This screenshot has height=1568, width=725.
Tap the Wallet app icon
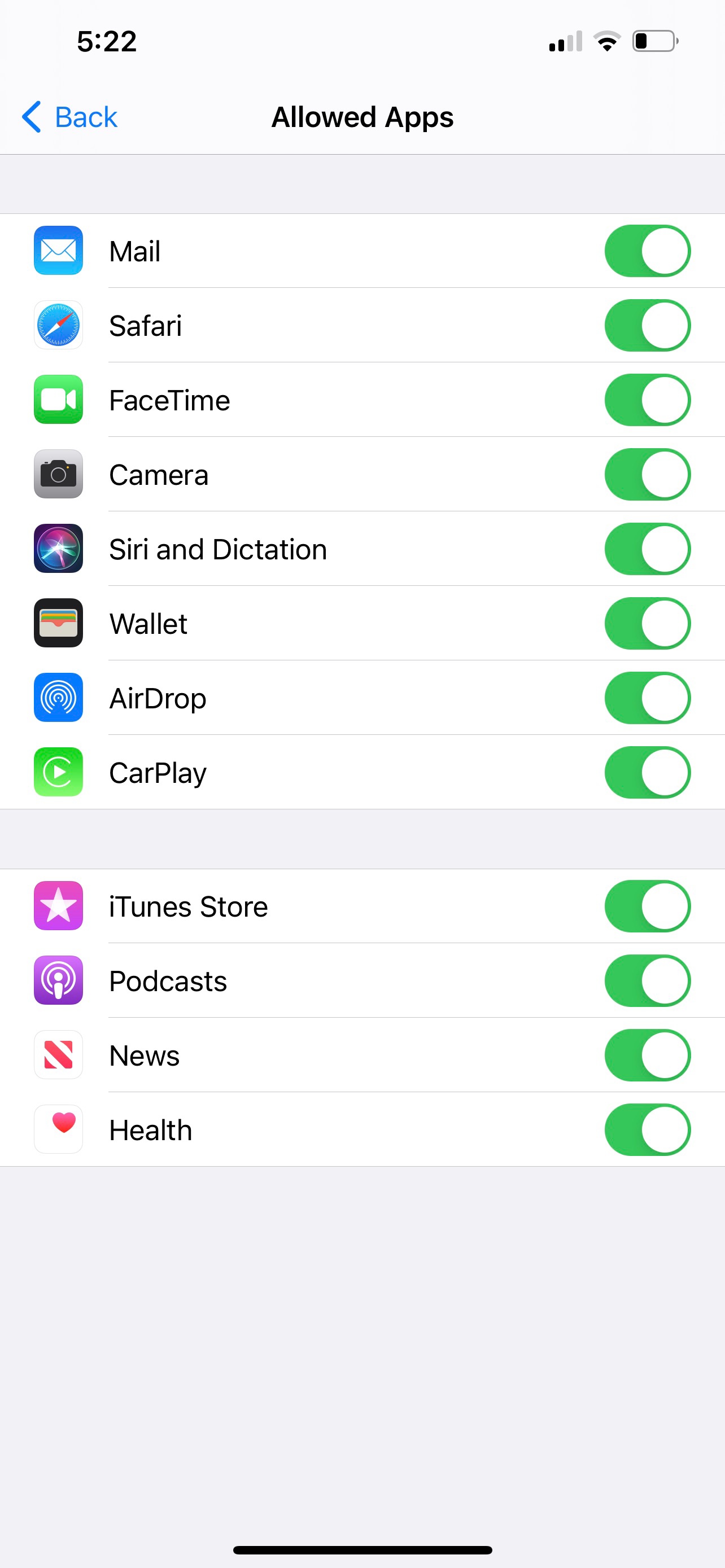(58, 623)
